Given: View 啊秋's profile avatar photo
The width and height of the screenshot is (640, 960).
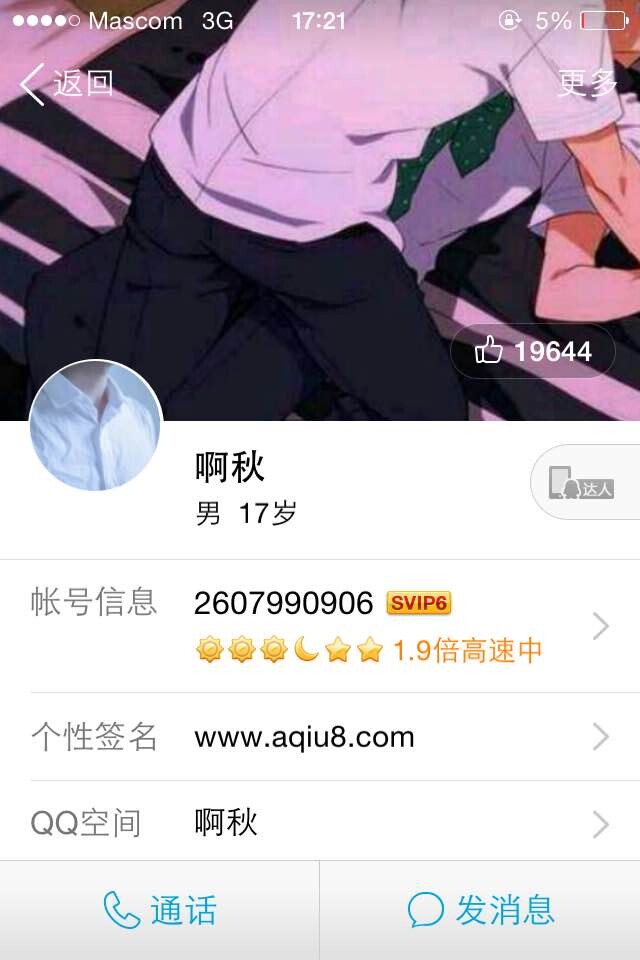Looking at the screenshot, I should click(96, 426).
